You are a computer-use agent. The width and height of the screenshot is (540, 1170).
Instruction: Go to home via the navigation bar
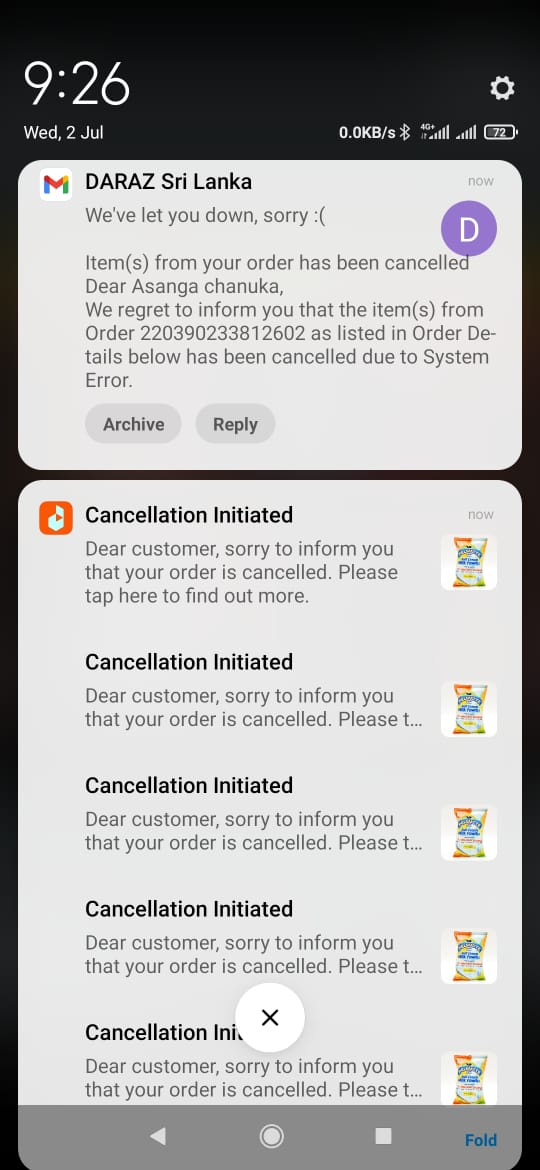[271, 1136]
